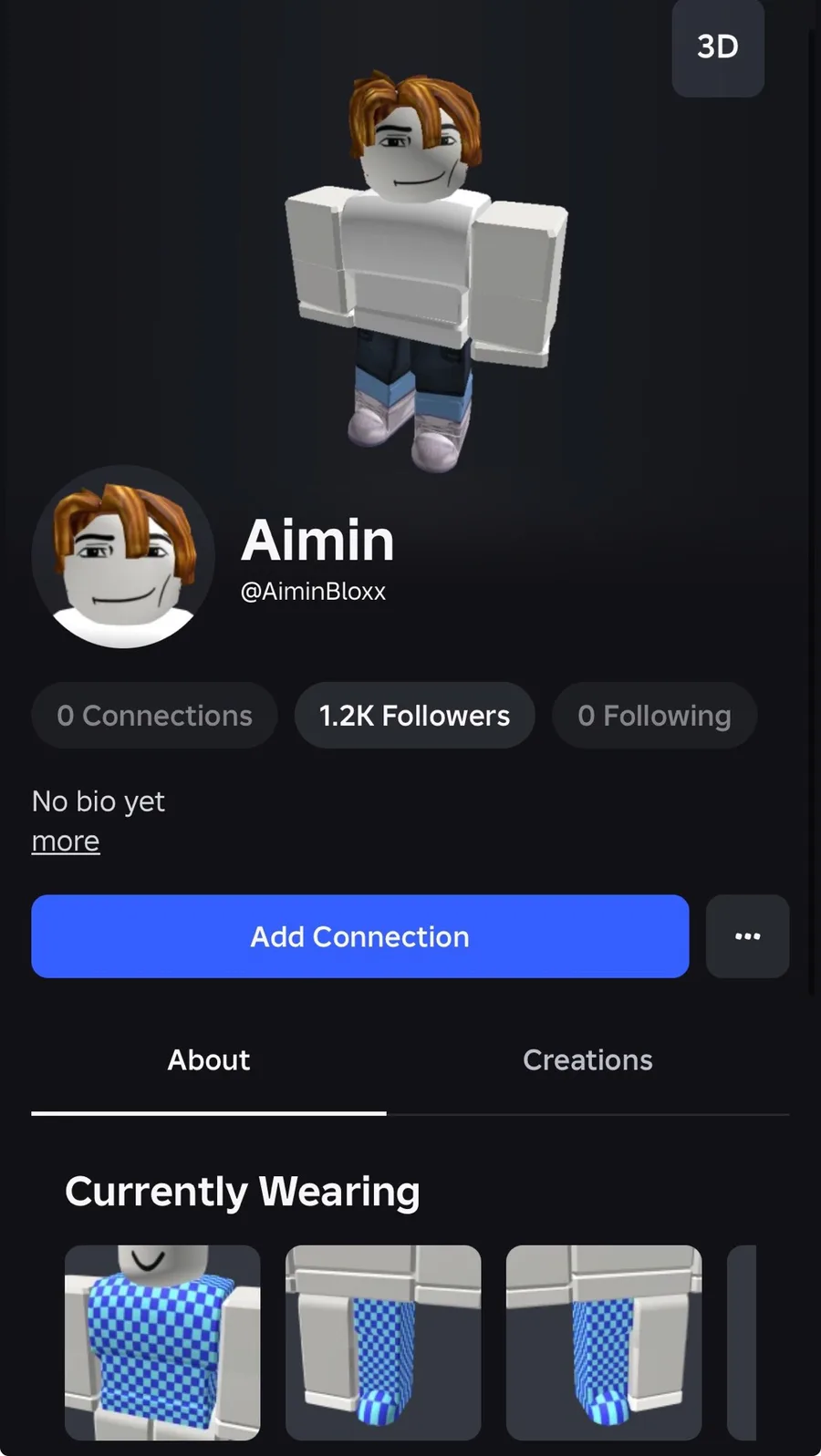The image size is (821, 1456).
Task: Switch to the Creations tab
Action: [x=587, y=1060]
